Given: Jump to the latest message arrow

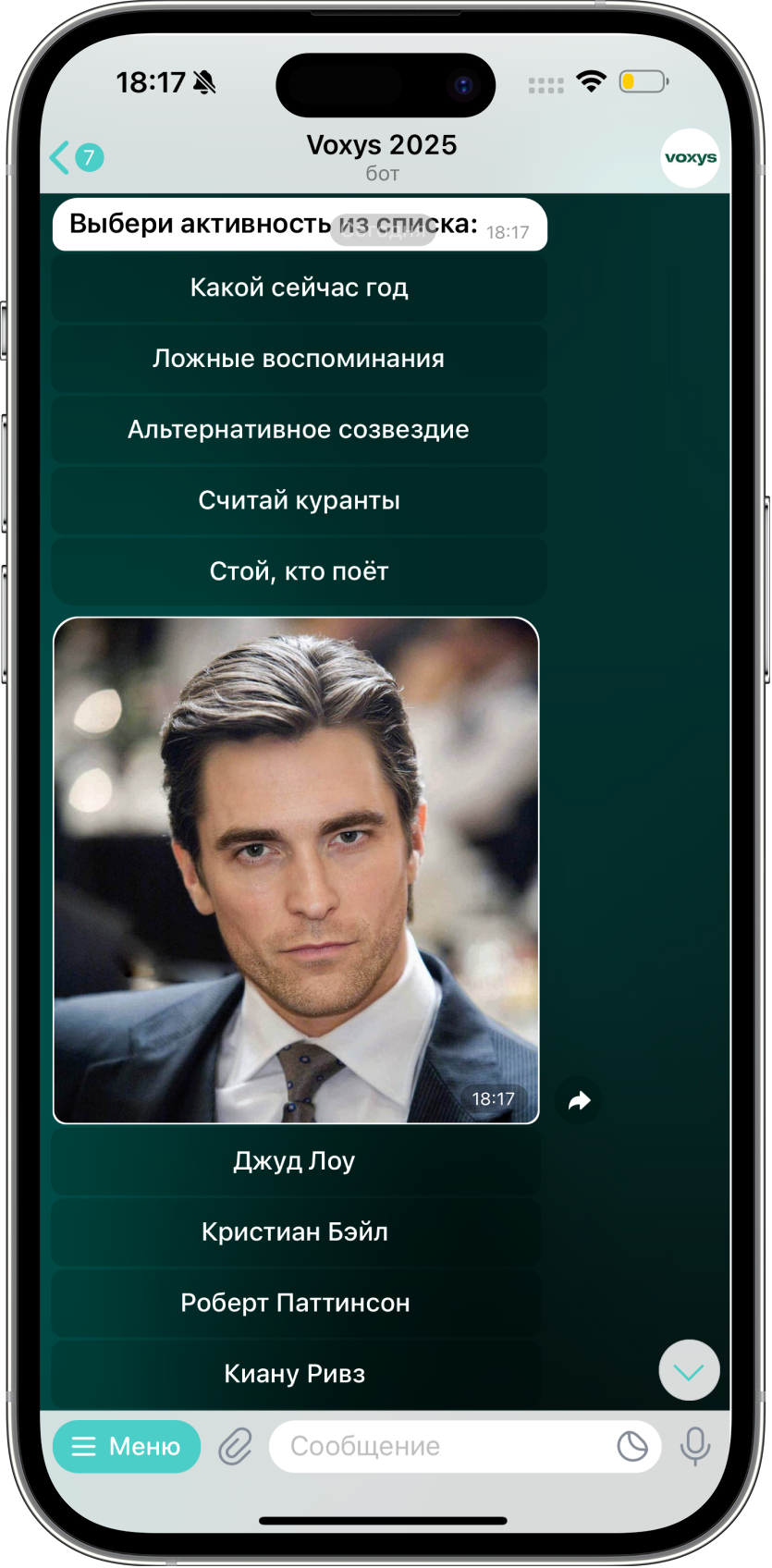Looking at the screenshot, I should click(689, 1370).
